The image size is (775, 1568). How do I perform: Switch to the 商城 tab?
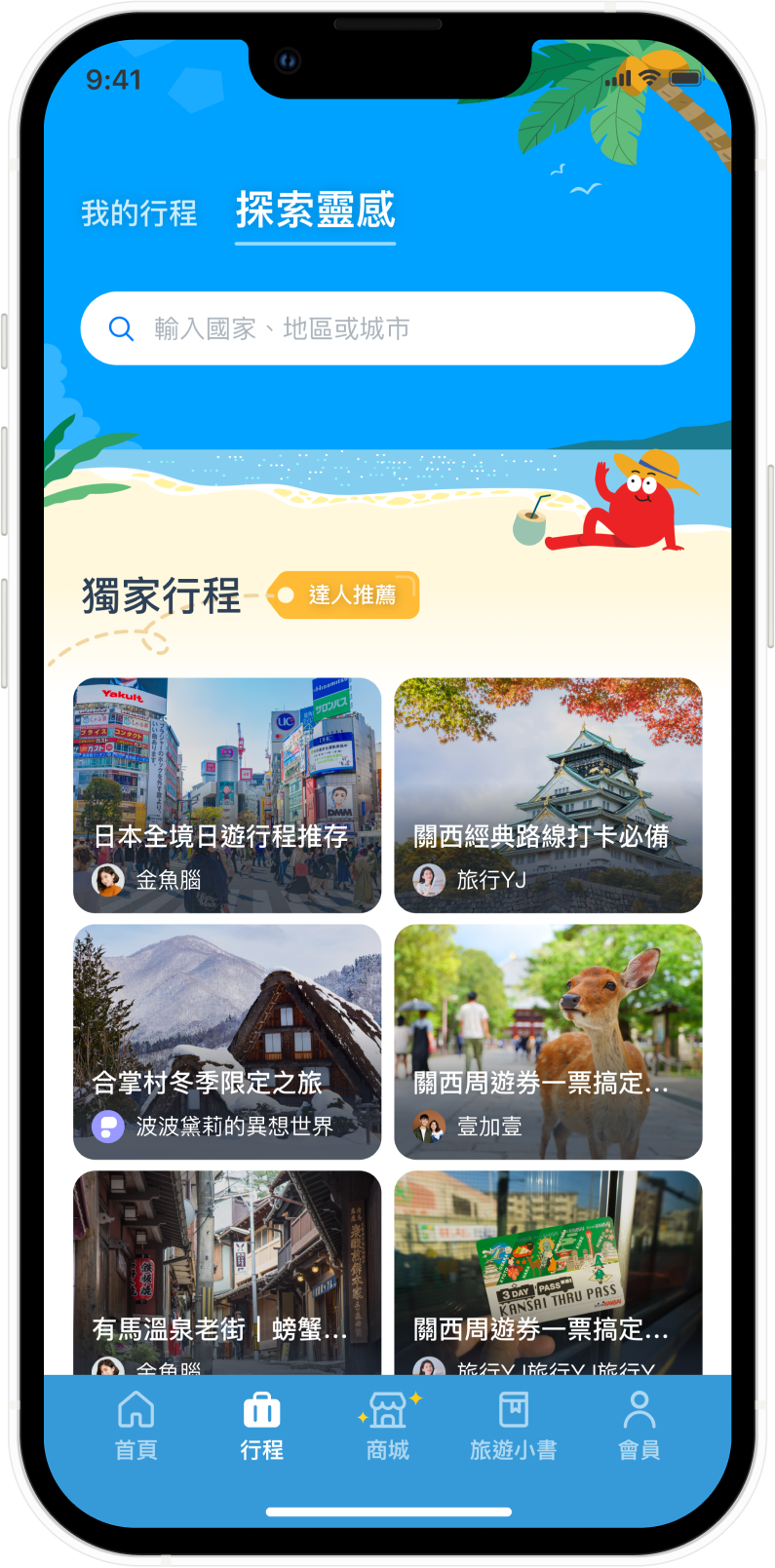coord(387,1425)
